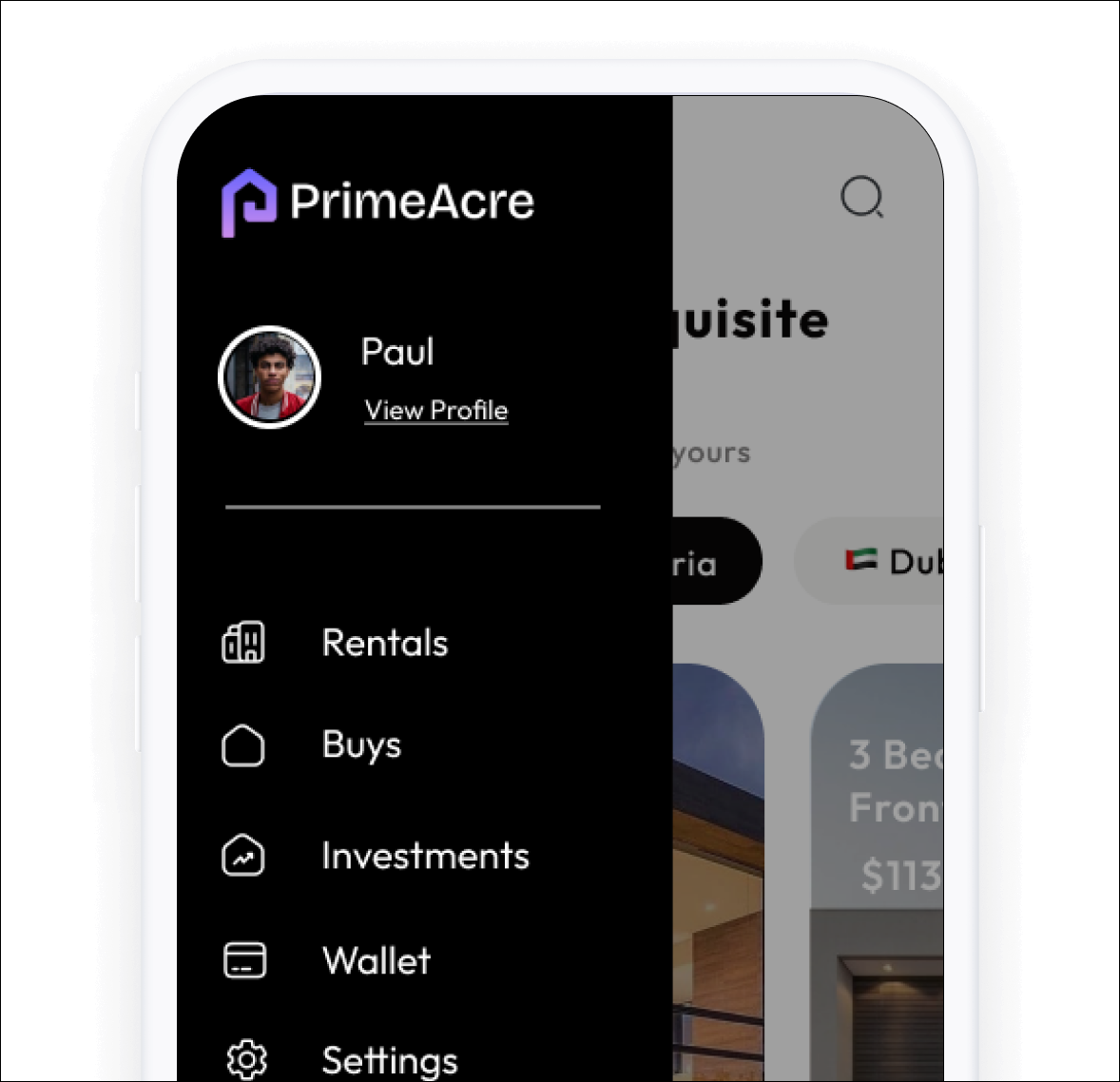1120x1082 pixels.
Task: Open the Rentals menu item
Action: [384, 644]
